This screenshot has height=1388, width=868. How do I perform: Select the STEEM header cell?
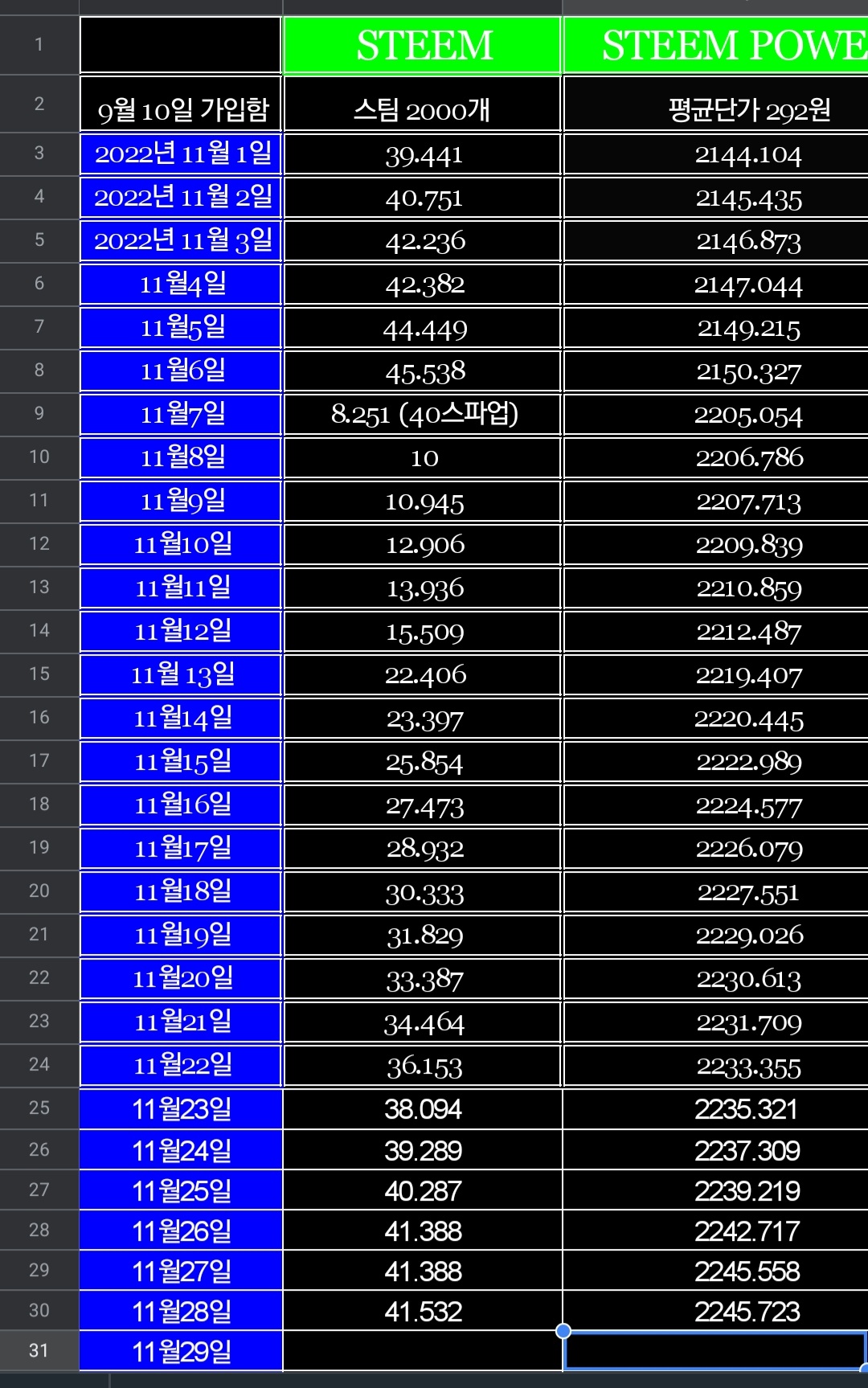pyautogui.click(x=423, y=45)
